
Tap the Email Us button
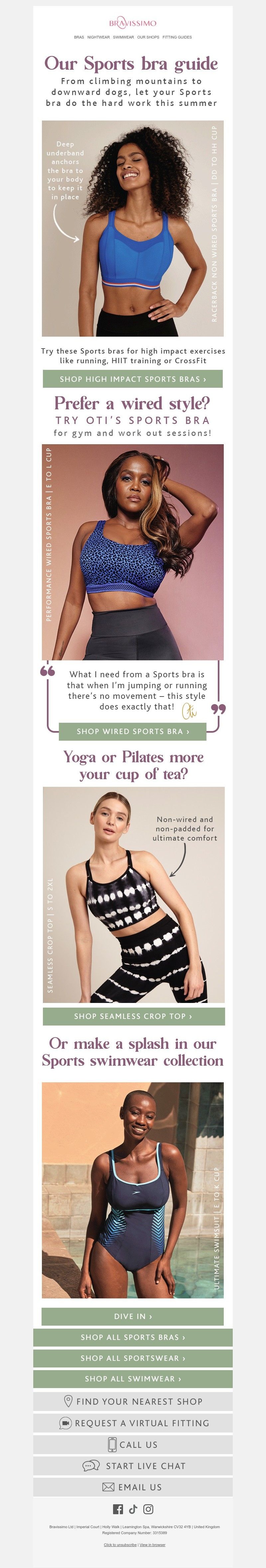(x=132, y=1487)
